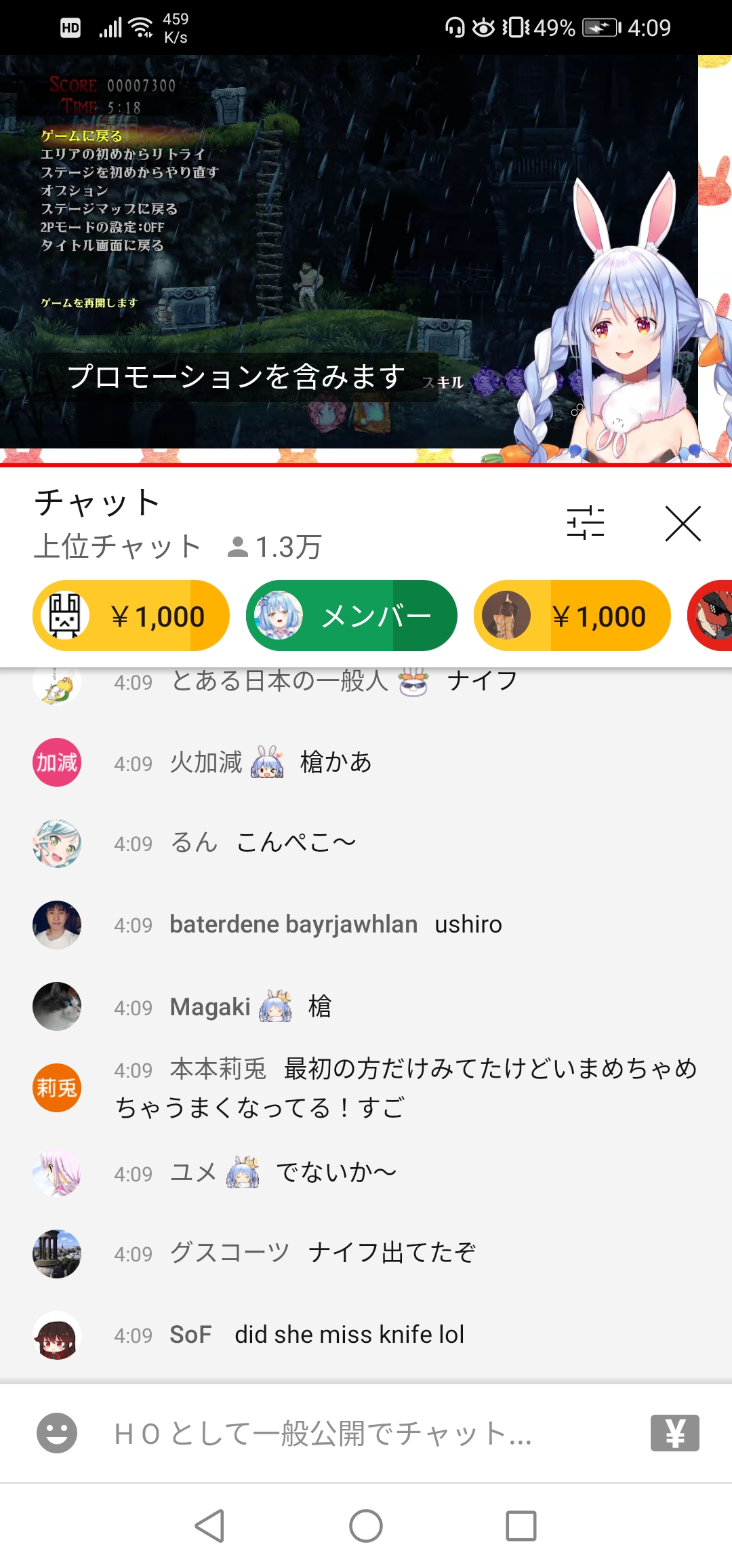Open the emoji picker in chat
This screenshot has height=1568, width=732.
(57, 1433)
